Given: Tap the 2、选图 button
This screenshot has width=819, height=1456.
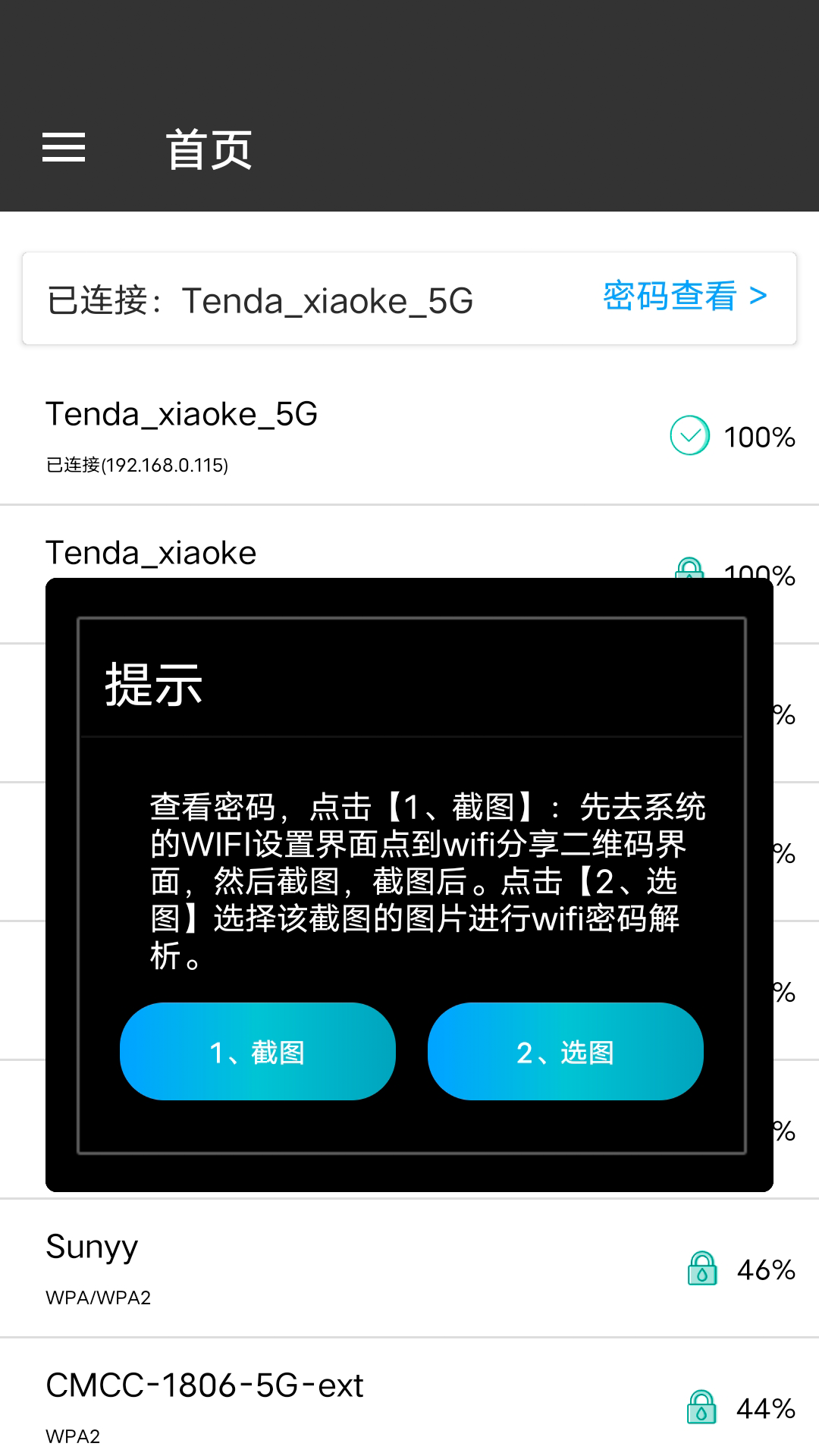Looking at the screenshot, I should pyautogui.click(x=565, y=1052).
